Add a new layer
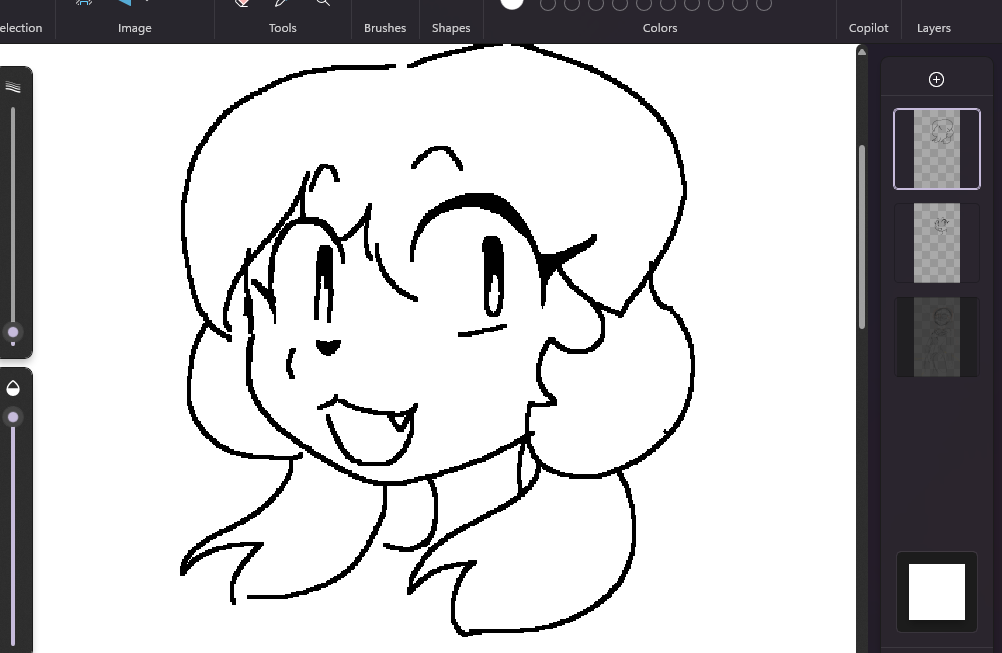 (936, 79)
